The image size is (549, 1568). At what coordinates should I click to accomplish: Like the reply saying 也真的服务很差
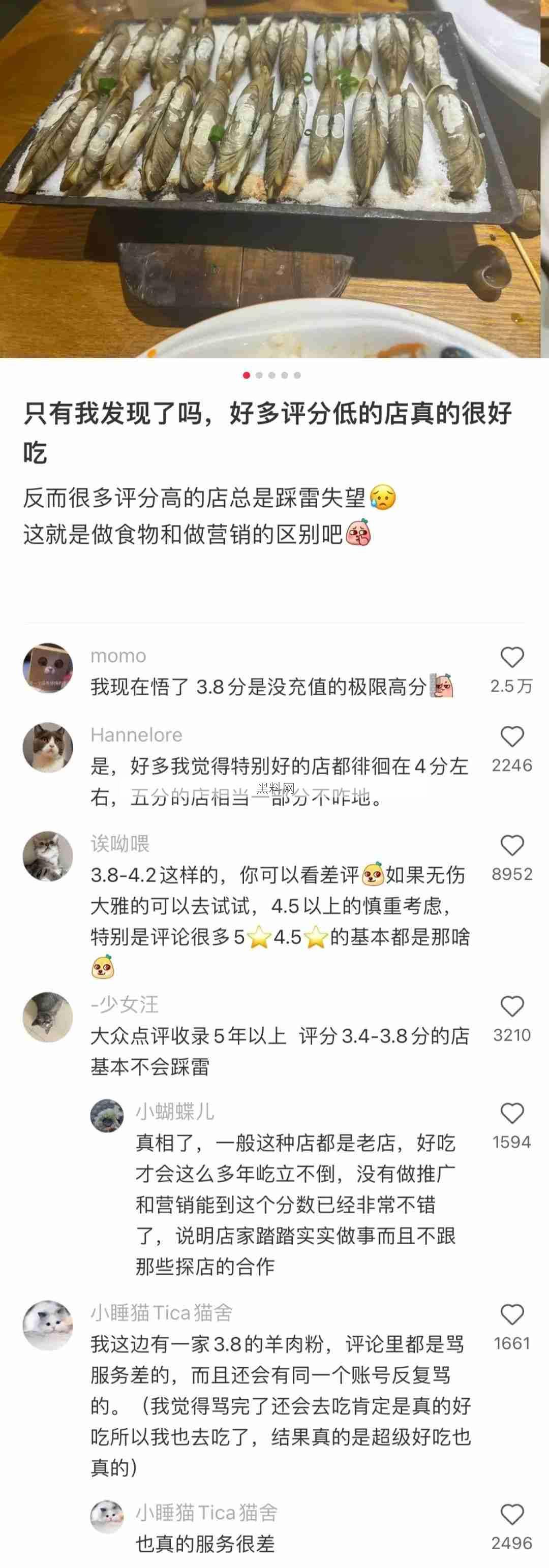tap(512, 1515)
